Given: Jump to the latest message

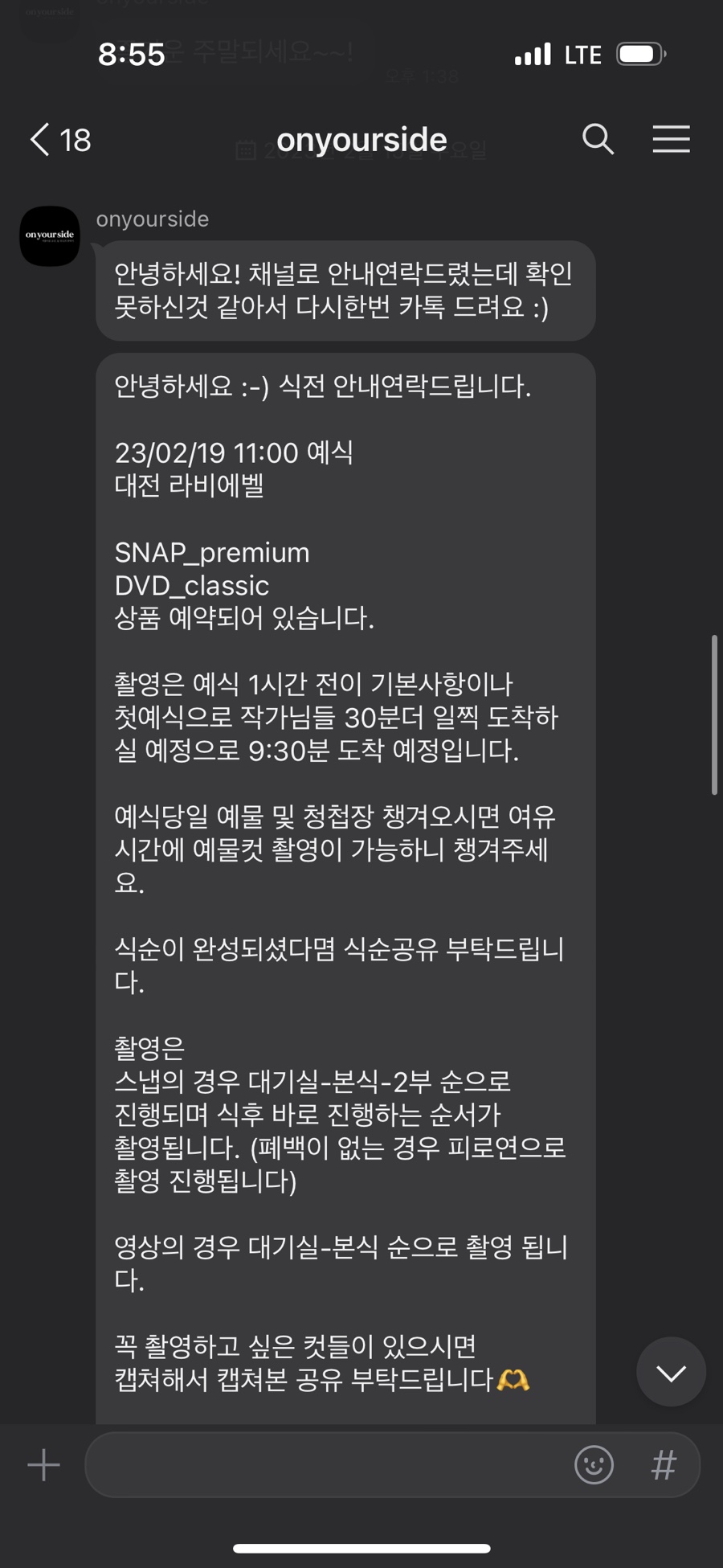Looking at the screenshot, I should pyautogui.click(x=671, y=1373).
